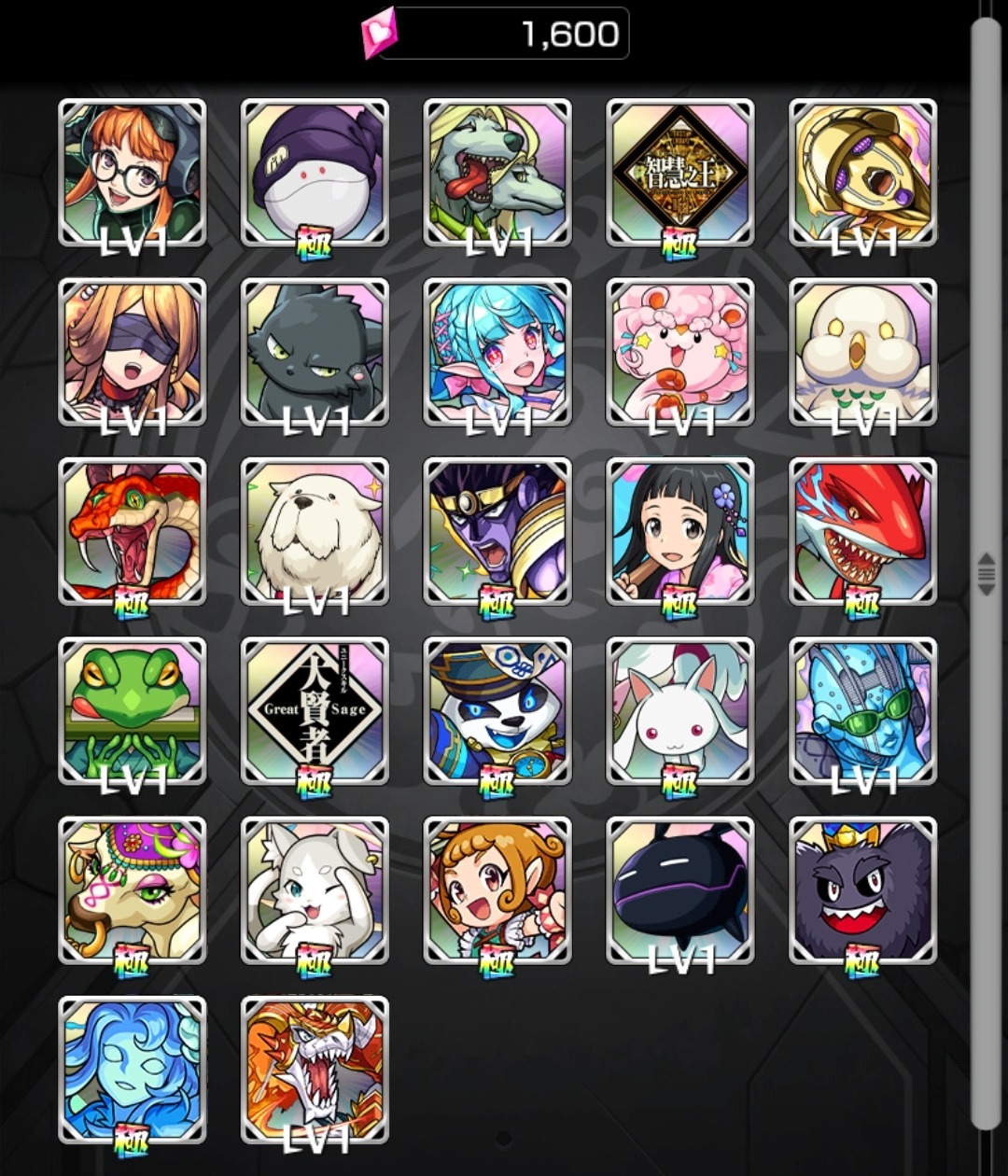
Task: Open the red shark character tile
Action: coord(862,531)
